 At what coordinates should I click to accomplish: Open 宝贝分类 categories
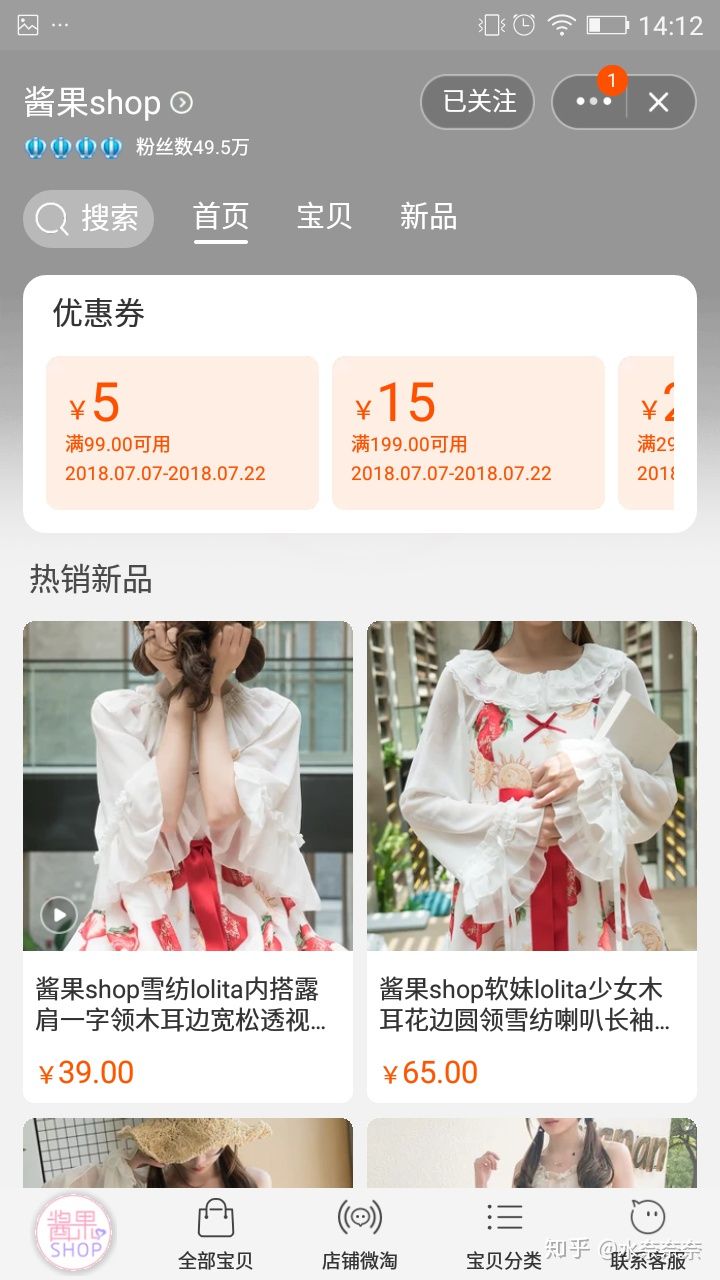[503, 1234]
